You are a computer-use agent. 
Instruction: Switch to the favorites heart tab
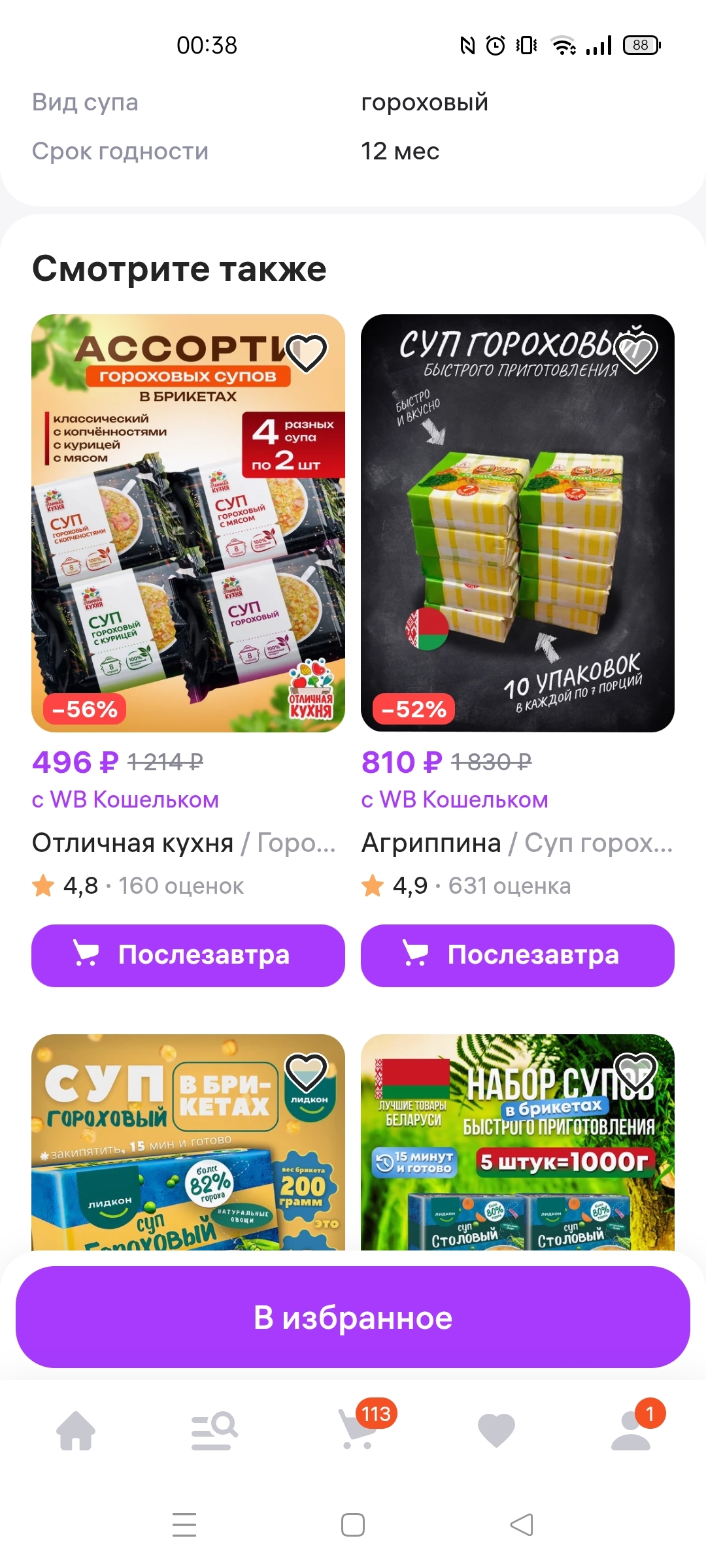click(x=496, y=1430)
